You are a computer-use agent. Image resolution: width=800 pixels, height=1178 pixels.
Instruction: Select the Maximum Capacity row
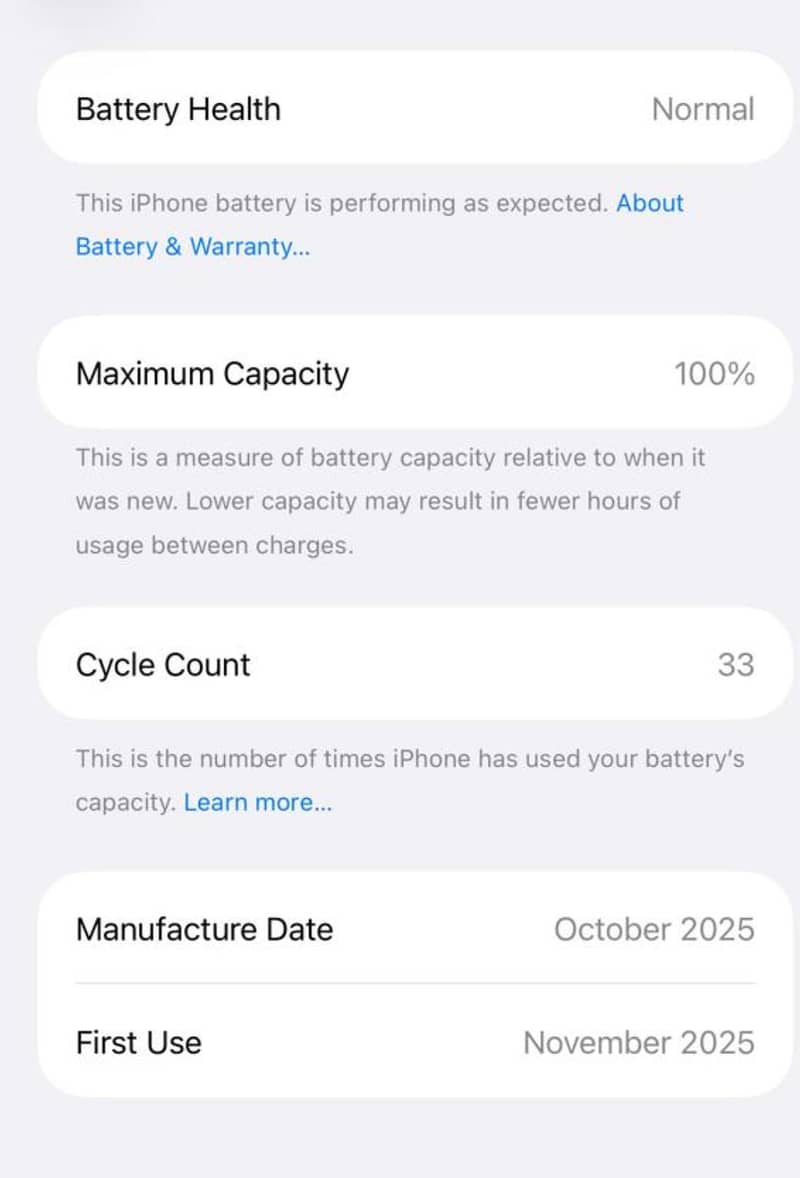[x=400, y=373]
